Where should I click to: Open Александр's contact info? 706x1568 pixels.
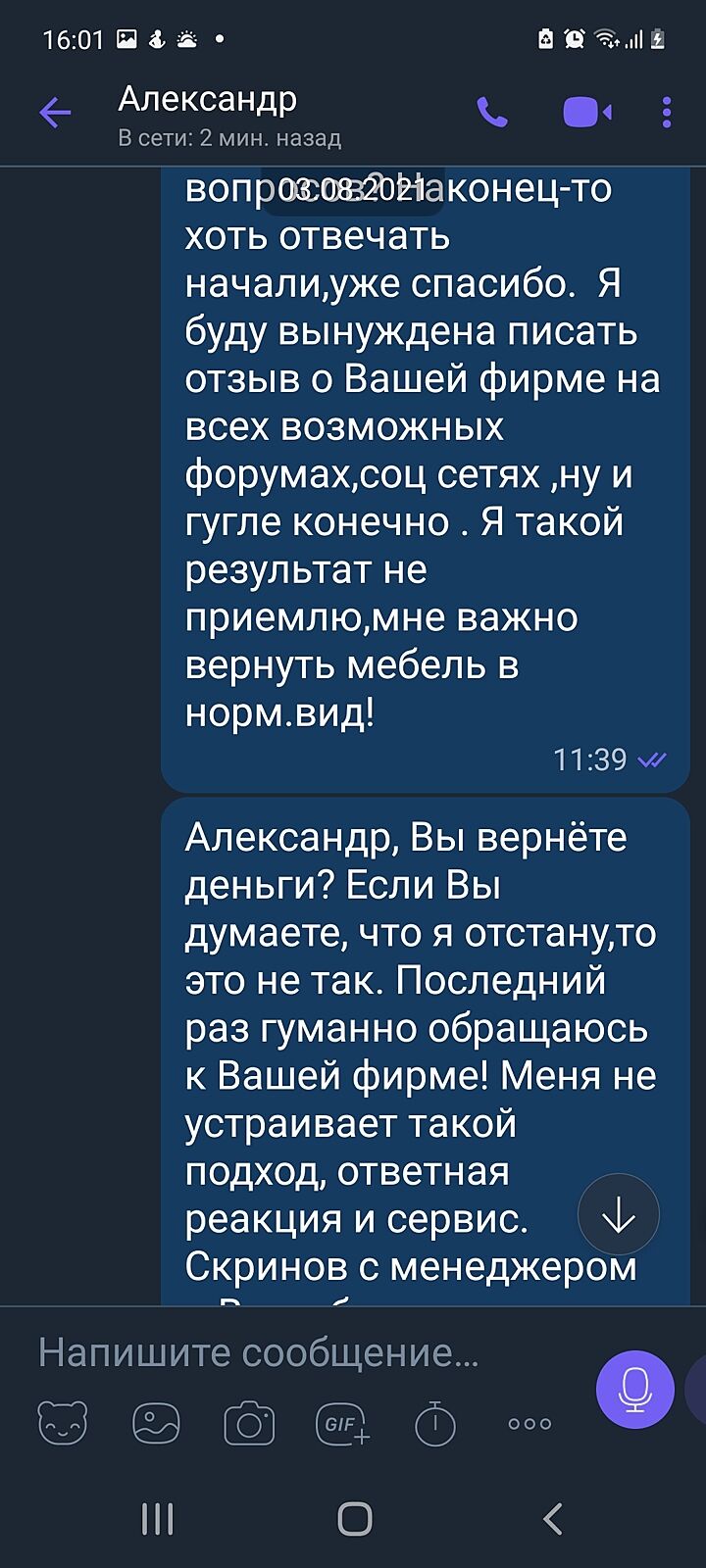click(x=227, y=114)
